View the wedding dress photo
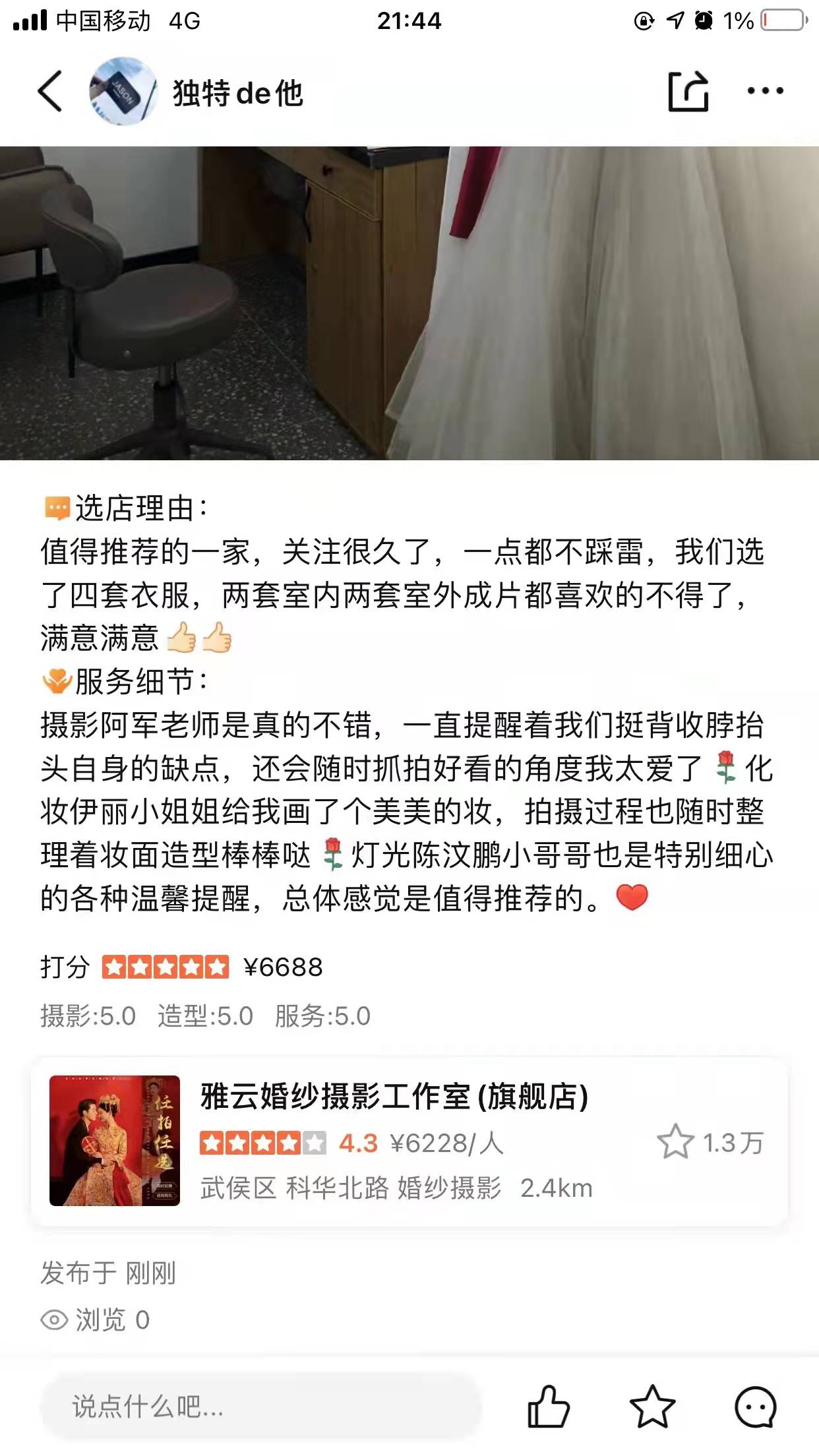This screenshot has height=1456, width=819. coord(409,303)
